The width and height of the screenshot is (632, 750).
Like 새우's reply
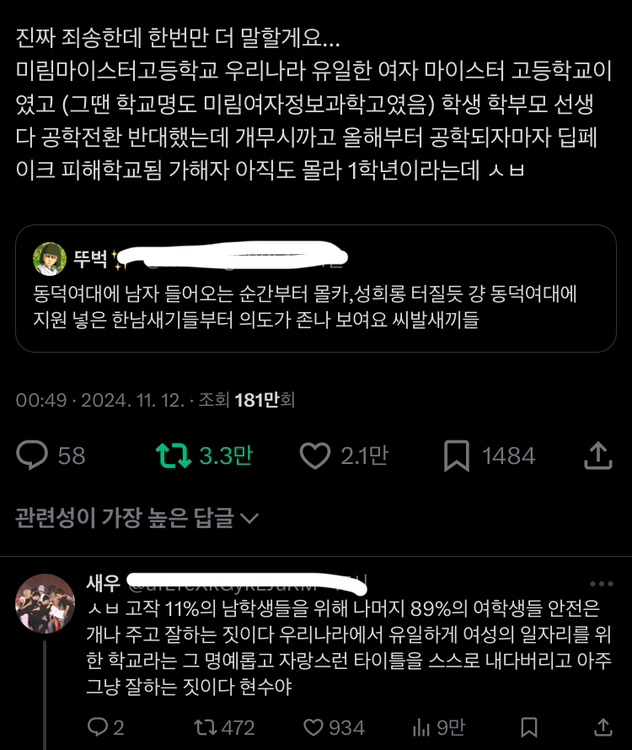point(314,727)
